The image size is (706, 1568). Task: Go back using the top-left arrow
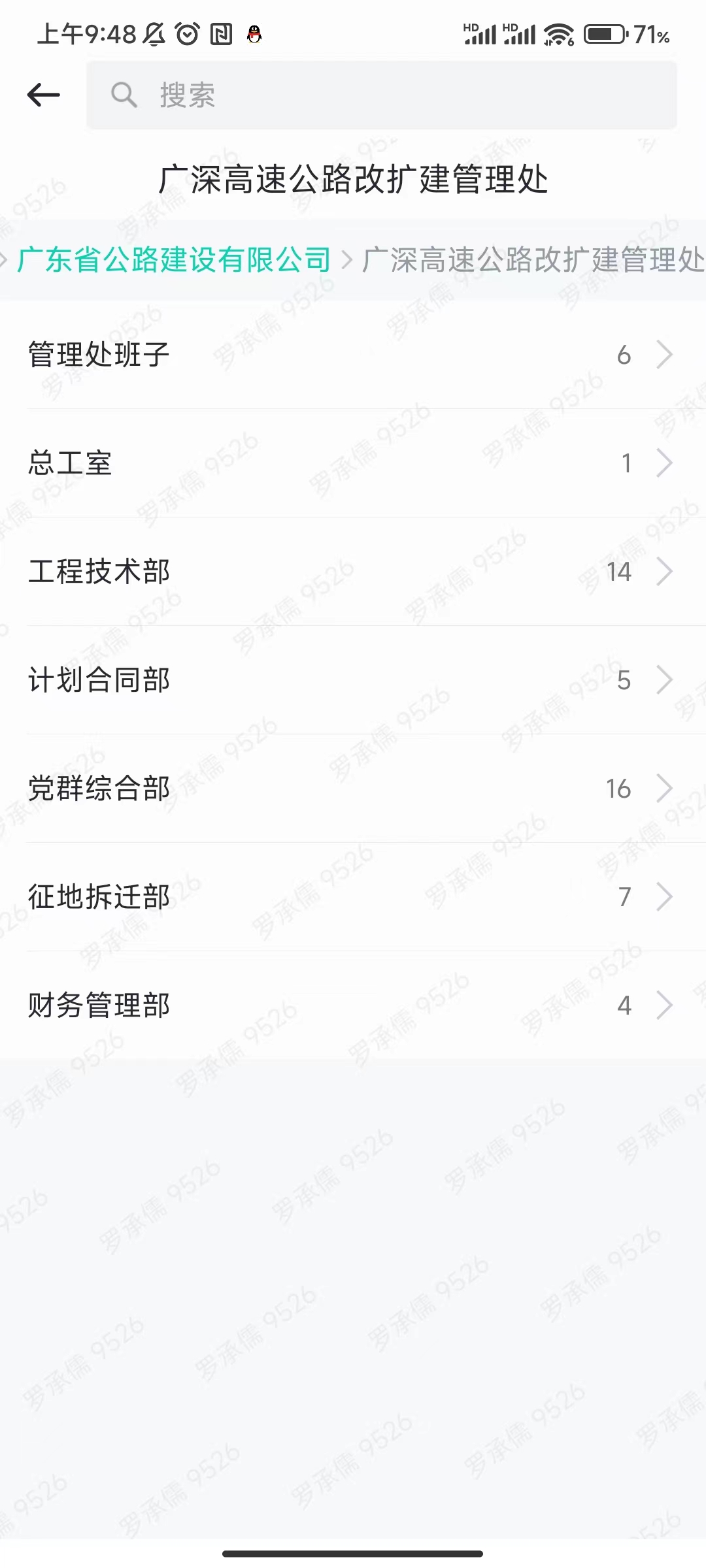tap(43, 95)
